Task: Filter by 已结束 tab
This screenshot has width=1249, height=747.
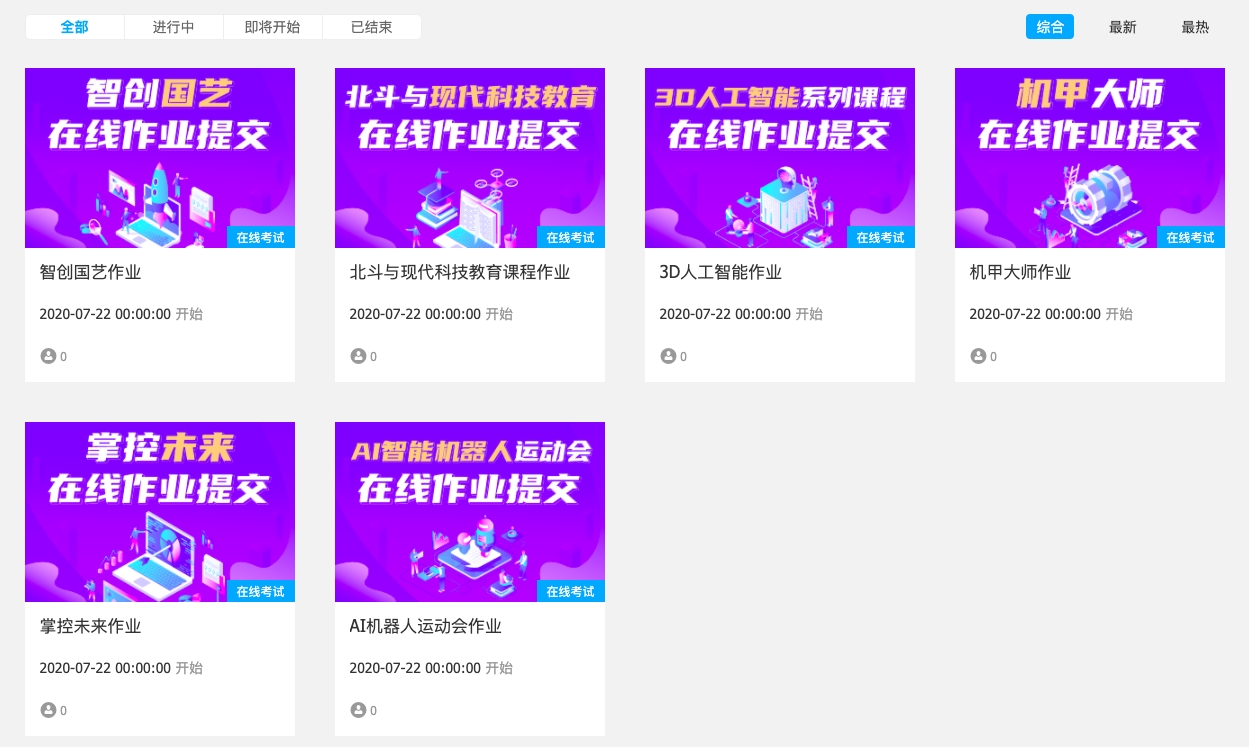Action: tap(371, 27)
